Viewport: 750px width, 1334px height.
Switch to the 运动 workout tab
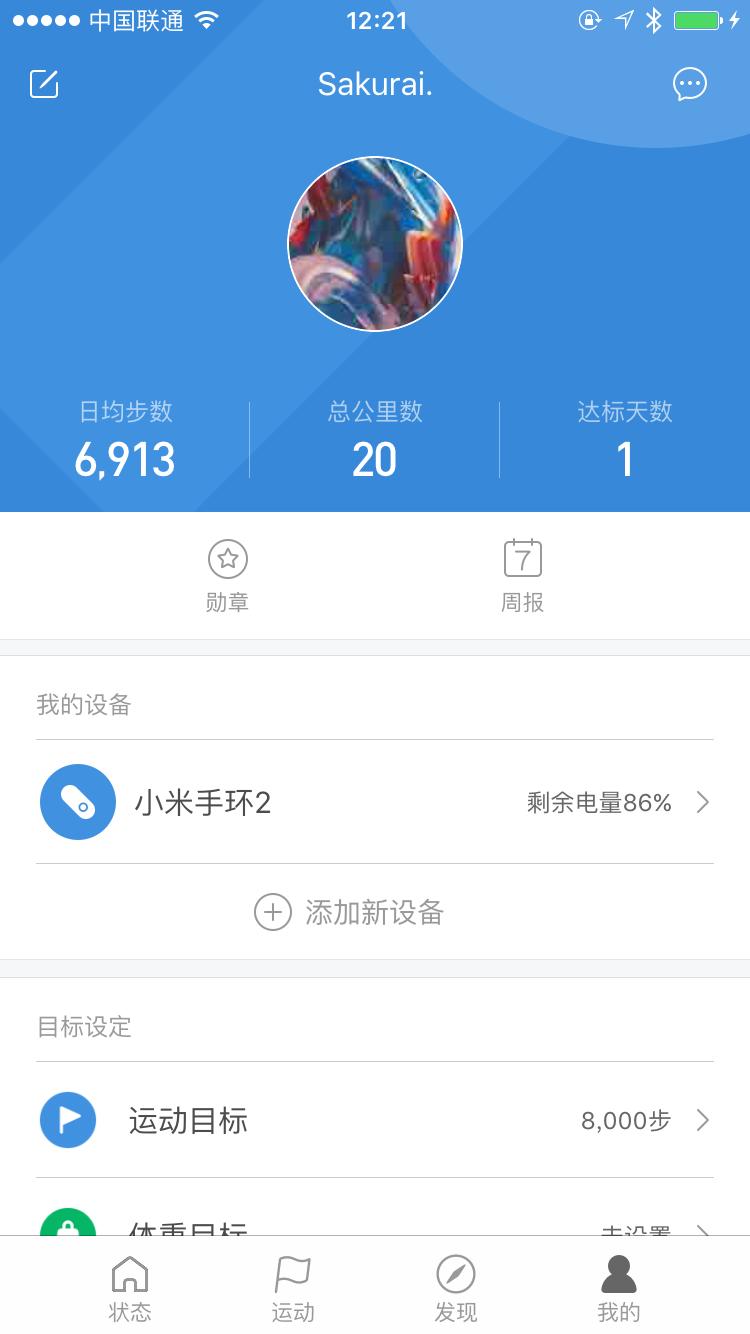(291, 1287)
